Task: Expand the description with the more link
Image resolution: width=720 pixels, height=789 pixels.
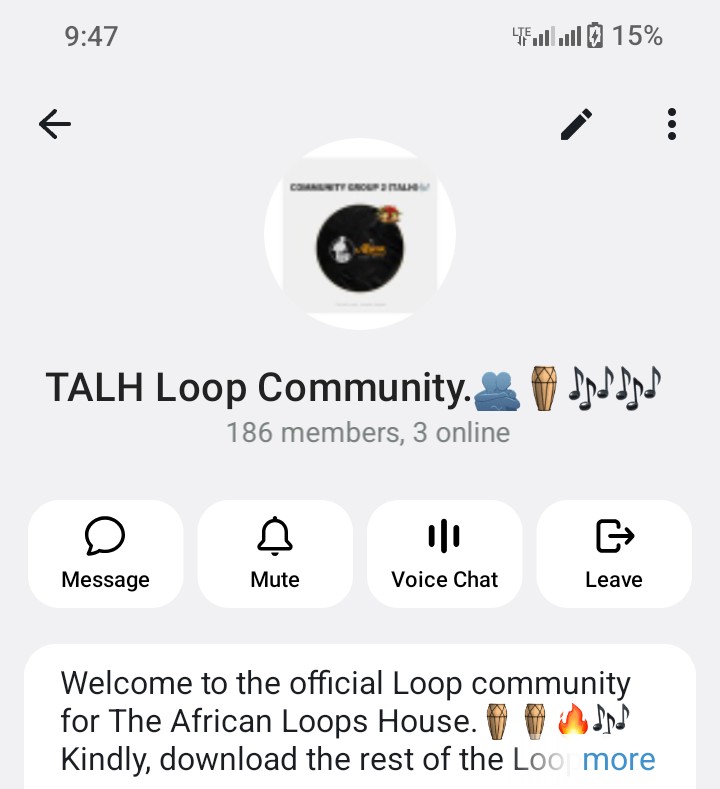Action: pyautogui.click(x=619, y=759)
